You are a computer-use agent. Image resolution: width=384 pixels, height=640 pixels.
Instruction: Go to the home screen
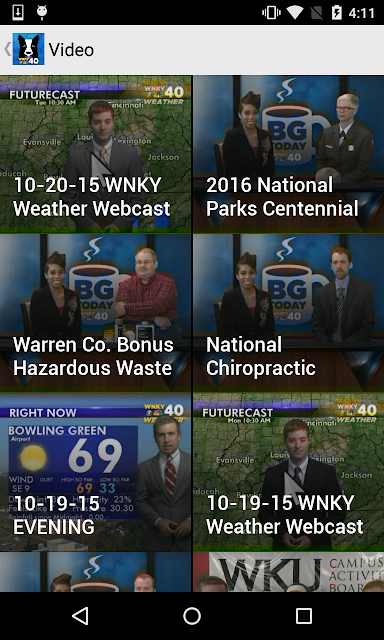[x=192, y=616]
